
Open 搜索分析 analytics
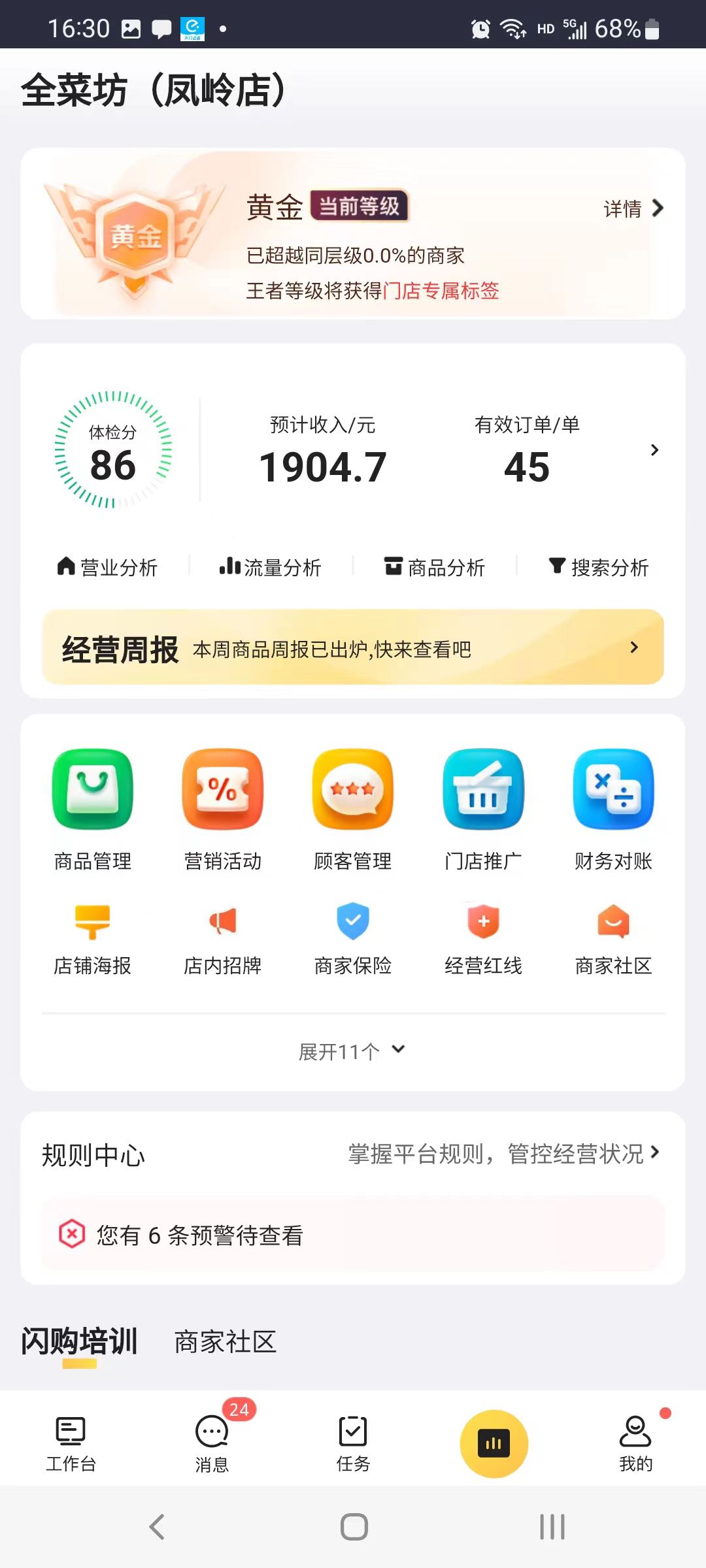[599, 567]
